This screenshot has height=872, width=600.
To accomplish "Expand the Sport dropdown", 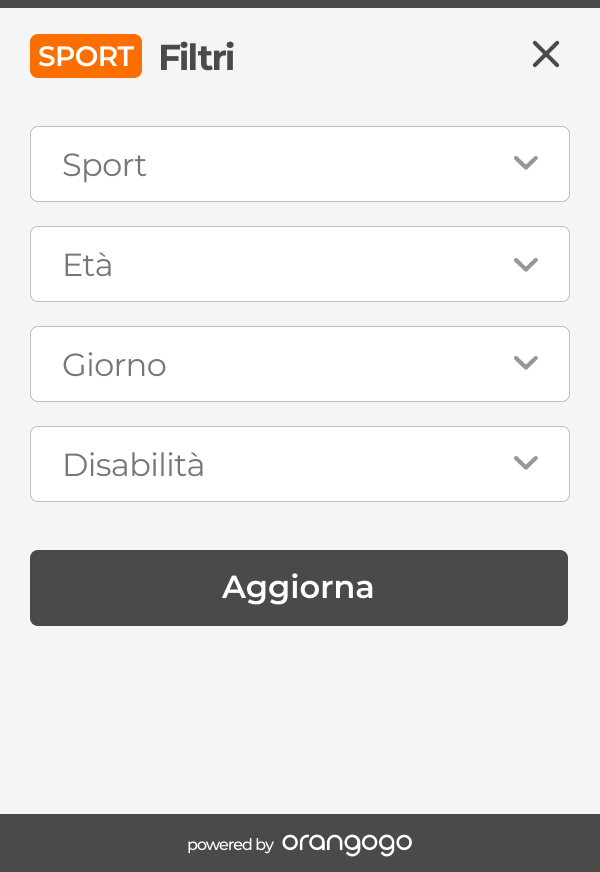I will (300, 164).
